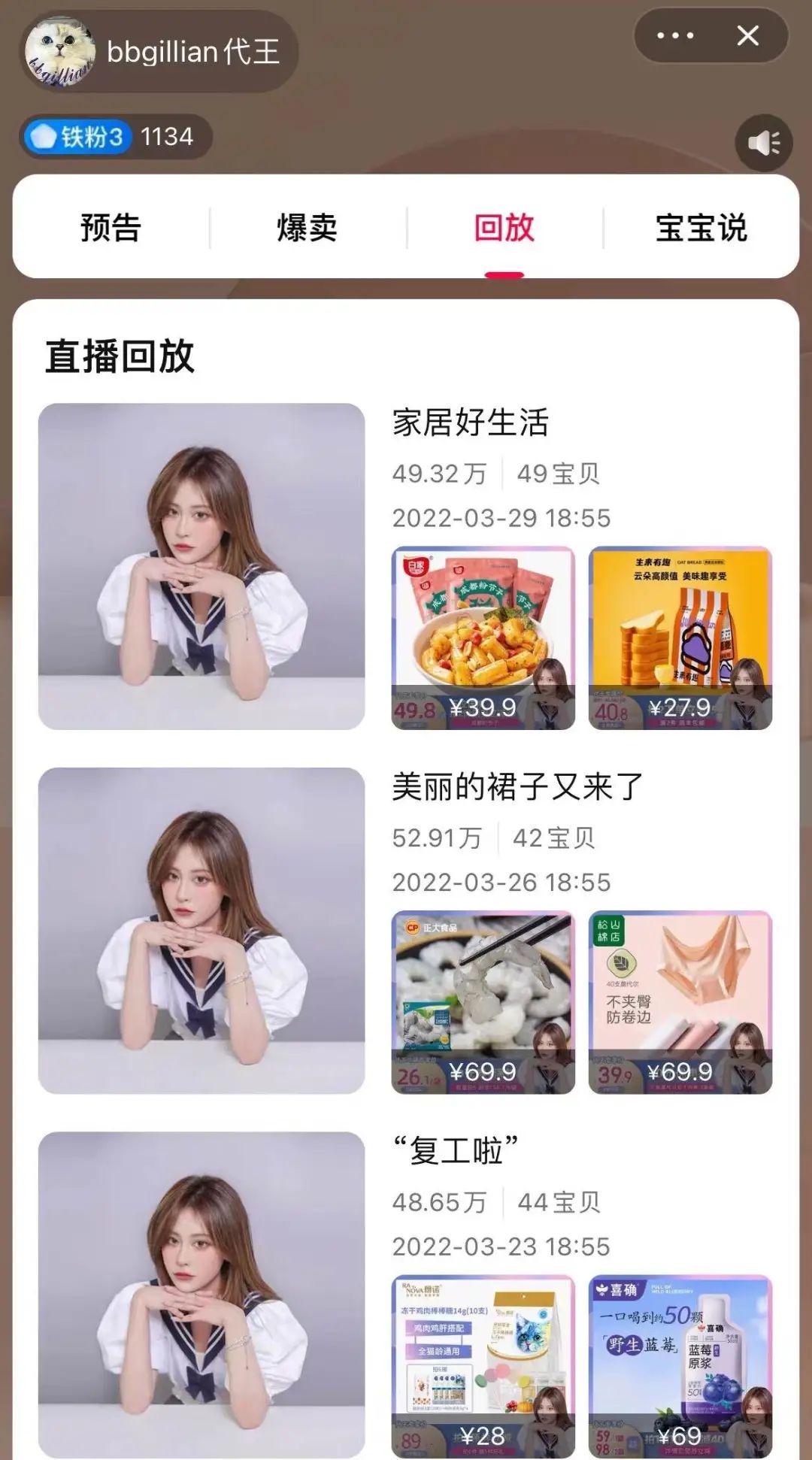View the 松山棉店 underwear product

tap(680, 1001)
